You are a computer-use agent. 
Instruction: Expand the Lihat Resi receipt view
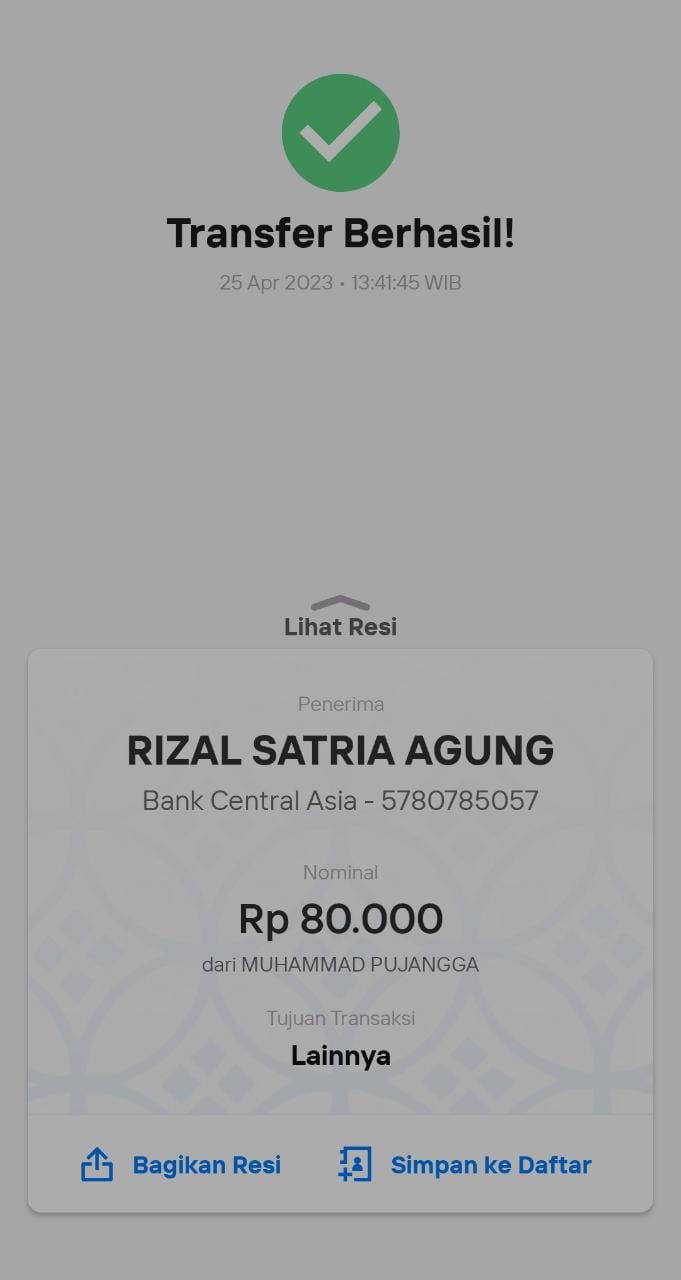340,616
